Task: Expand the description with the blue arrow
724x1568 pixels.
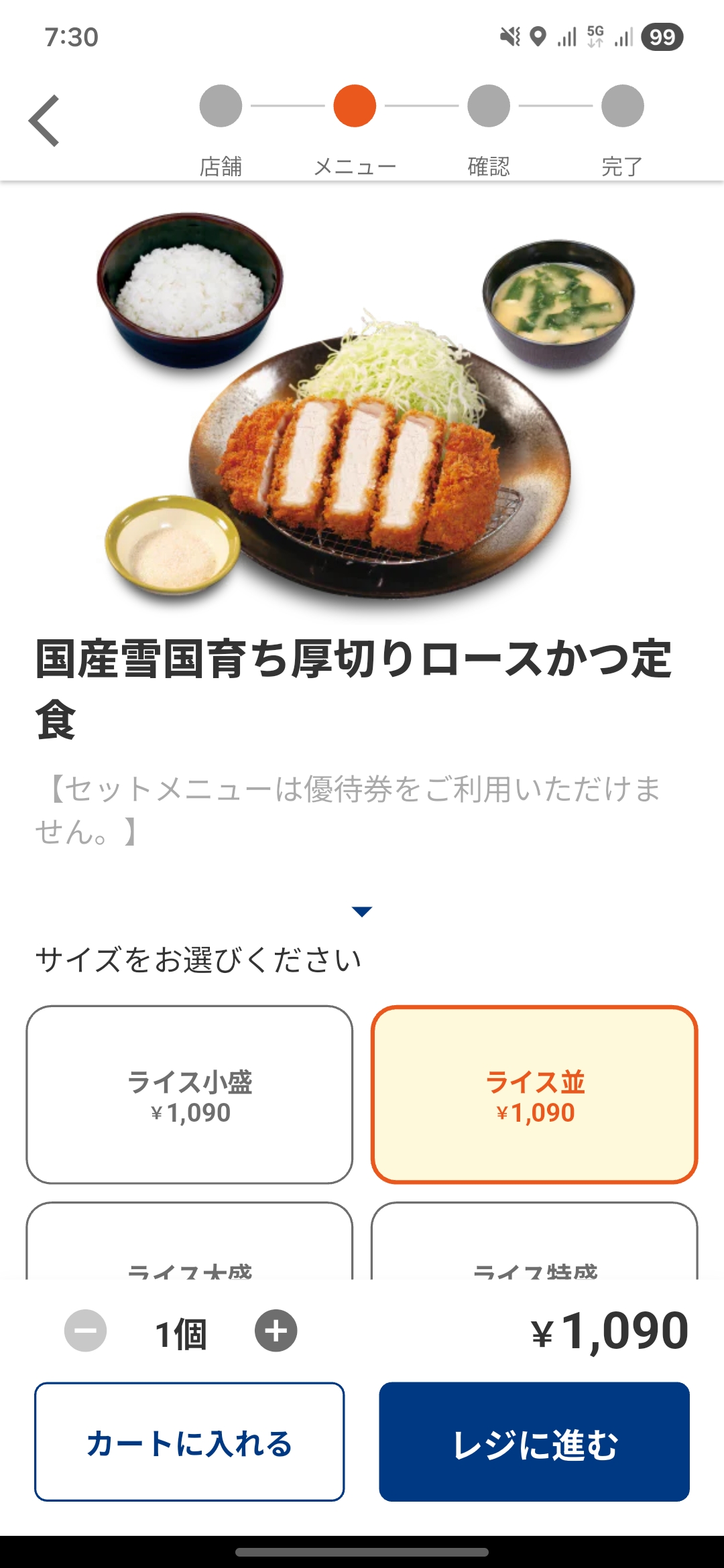Action: pos(362,911)
